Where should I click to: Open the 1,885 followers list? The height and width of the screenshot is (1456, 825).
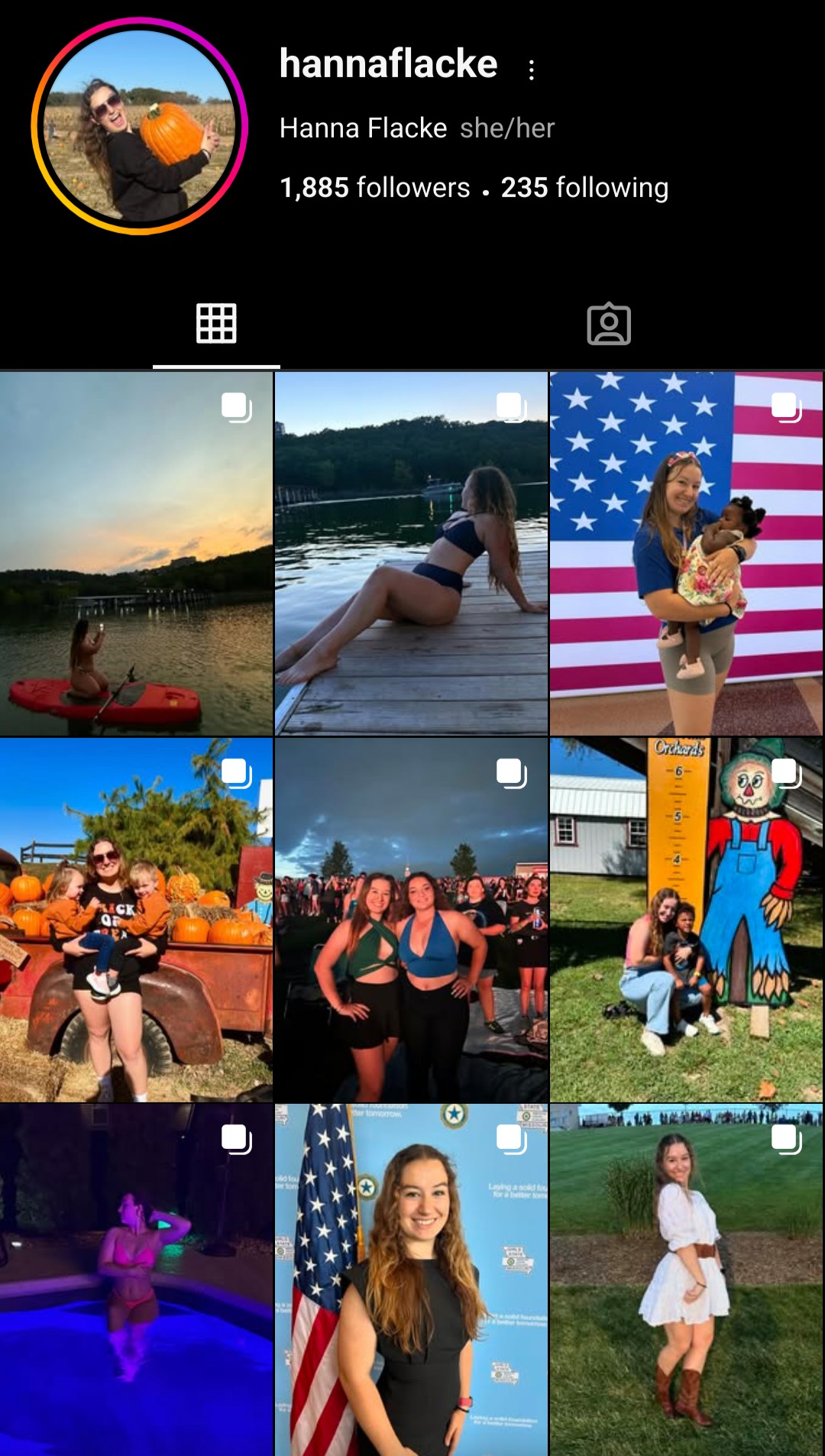tap(375, 188)
